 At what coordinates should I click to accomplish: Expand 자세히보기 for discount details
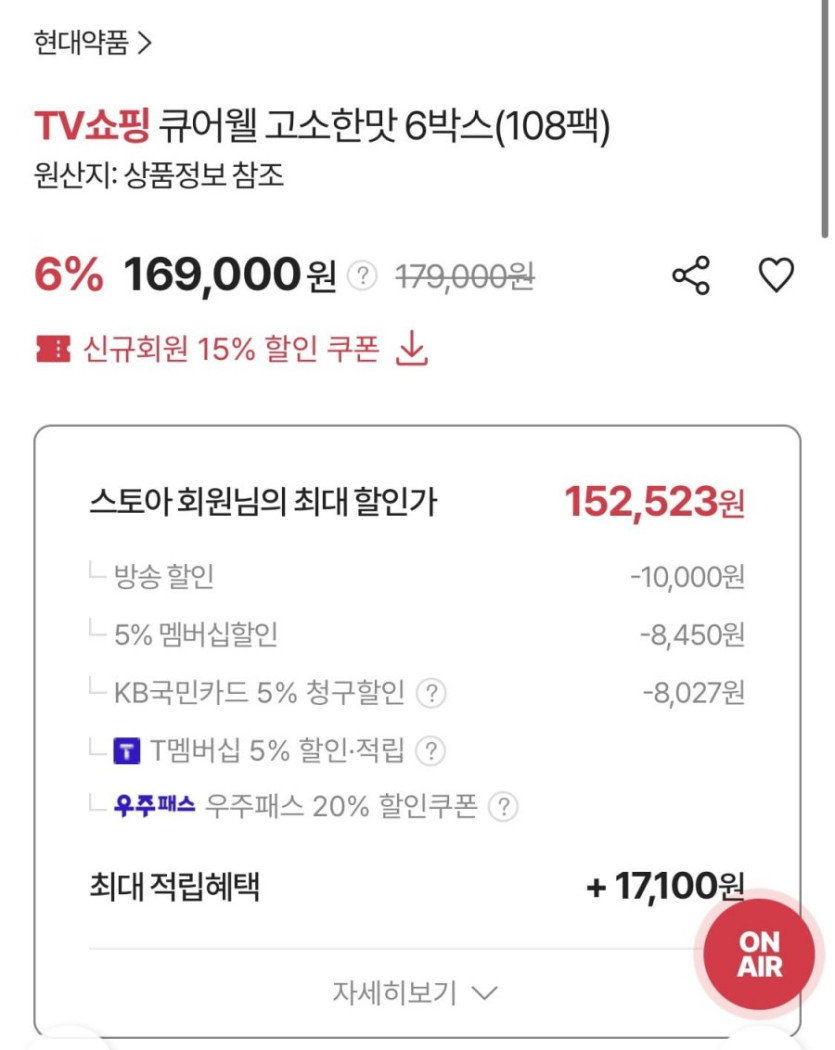click(415, 993)
